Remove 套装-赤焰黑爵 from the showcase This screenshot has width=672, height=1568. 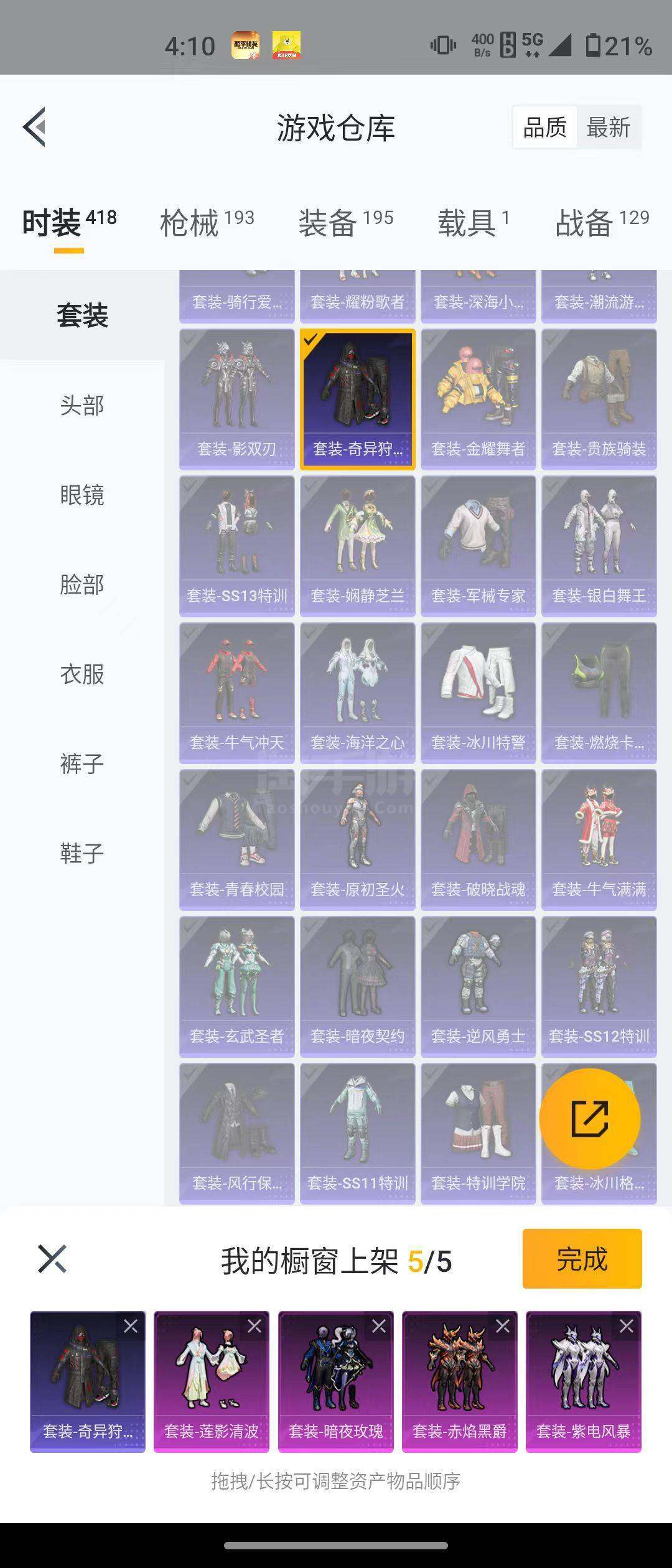(x=502, y=1327)
